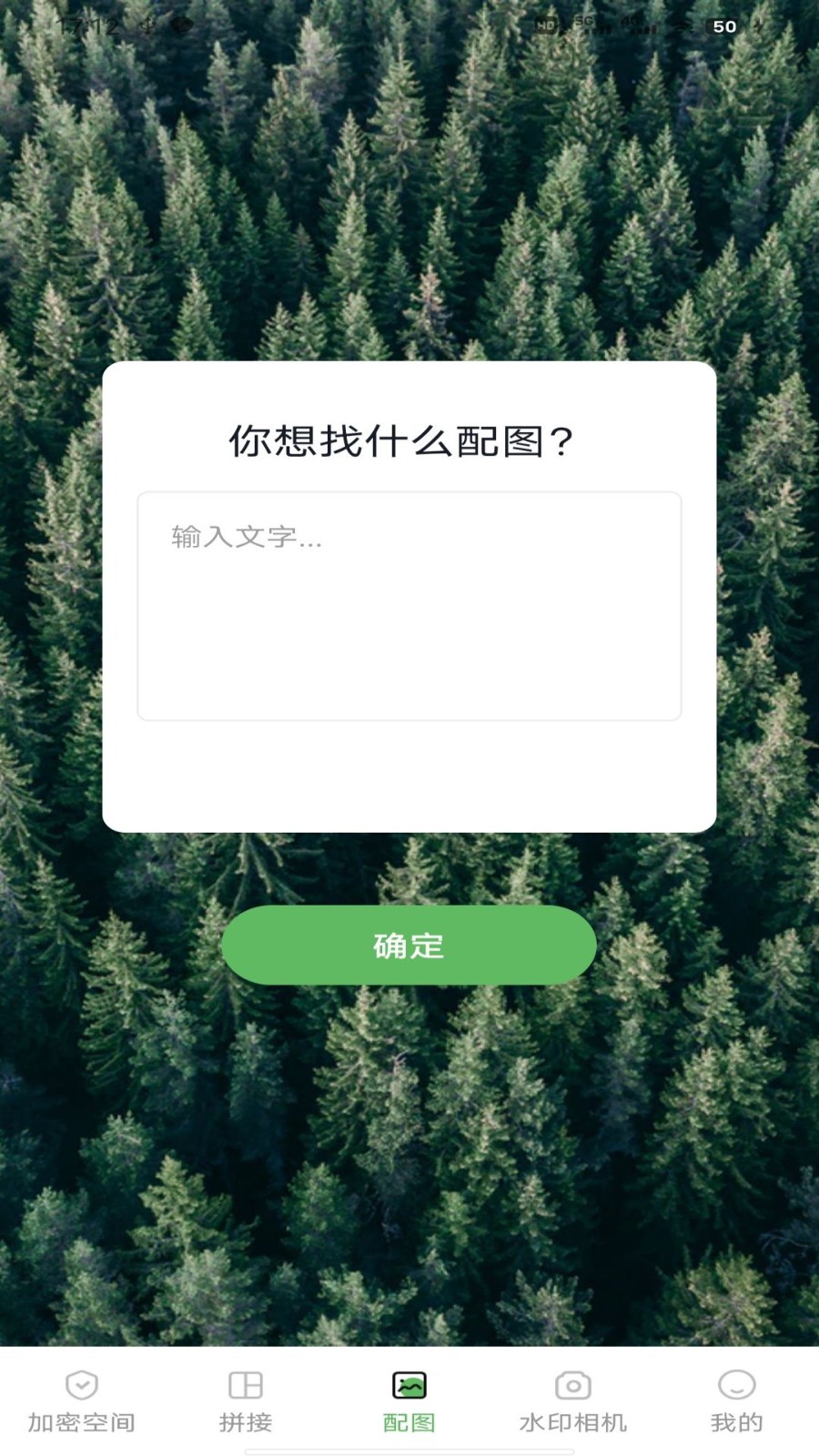This screenshot has width=819, height=1456.
Task: Tap the green 确定 button
Action: (409, 945)
